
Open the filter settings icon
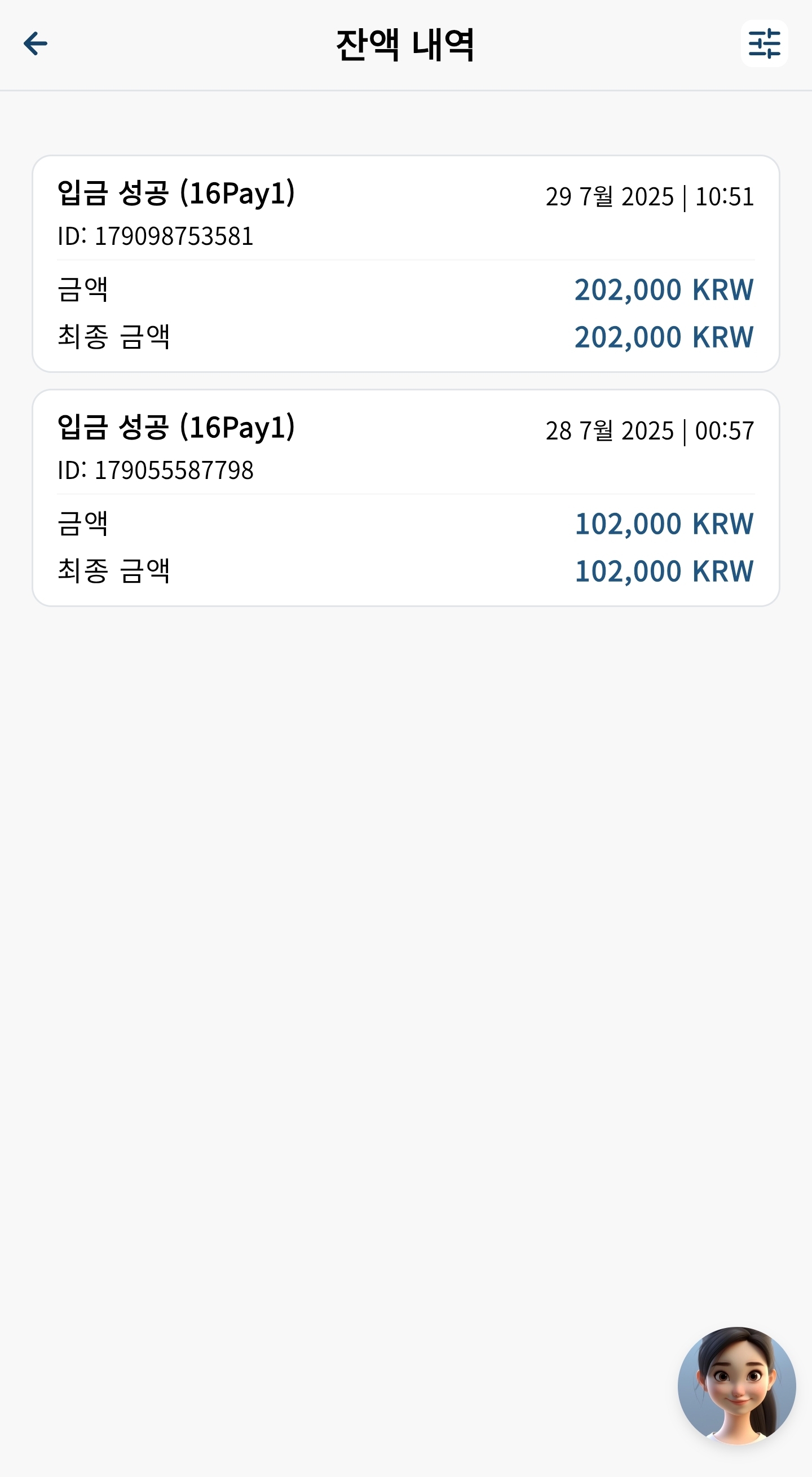[x=765, y=43]
